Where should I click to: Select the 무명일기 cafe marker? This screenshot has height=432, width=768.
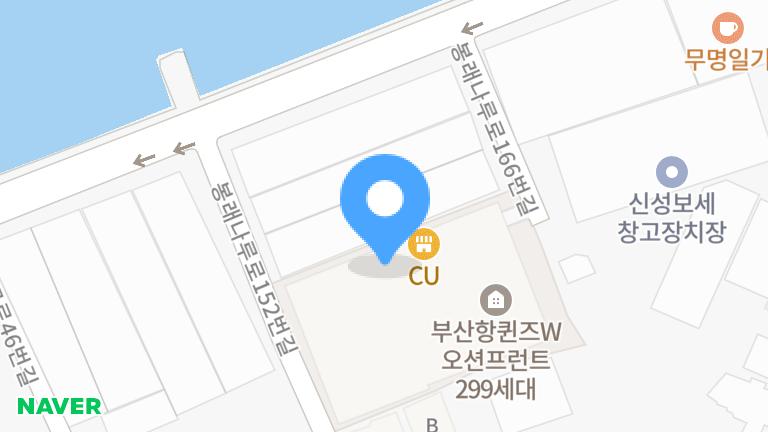click(727, 27)
